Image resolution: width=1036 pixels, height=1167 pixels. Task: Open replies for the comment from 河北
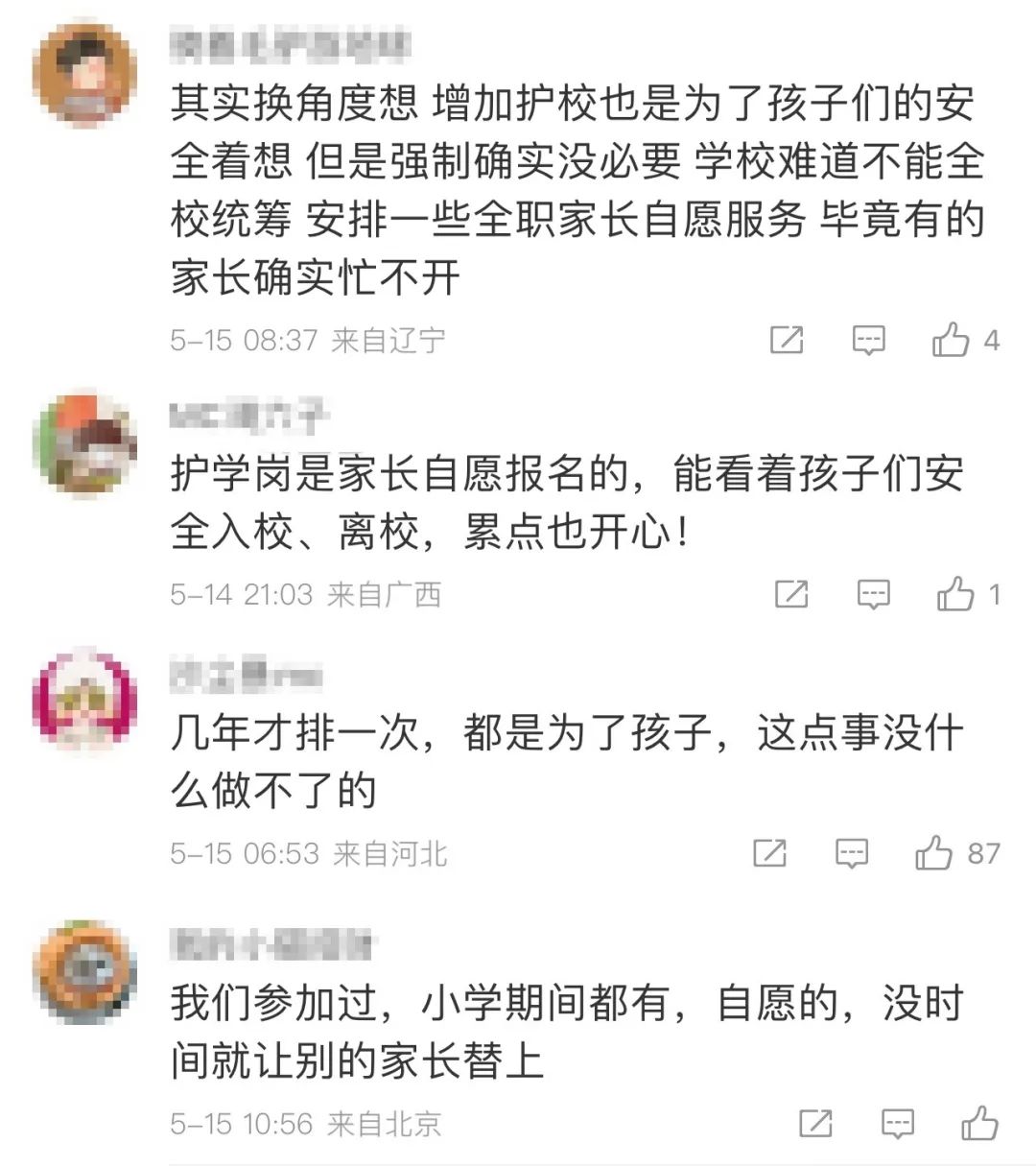tap(852, 853)
